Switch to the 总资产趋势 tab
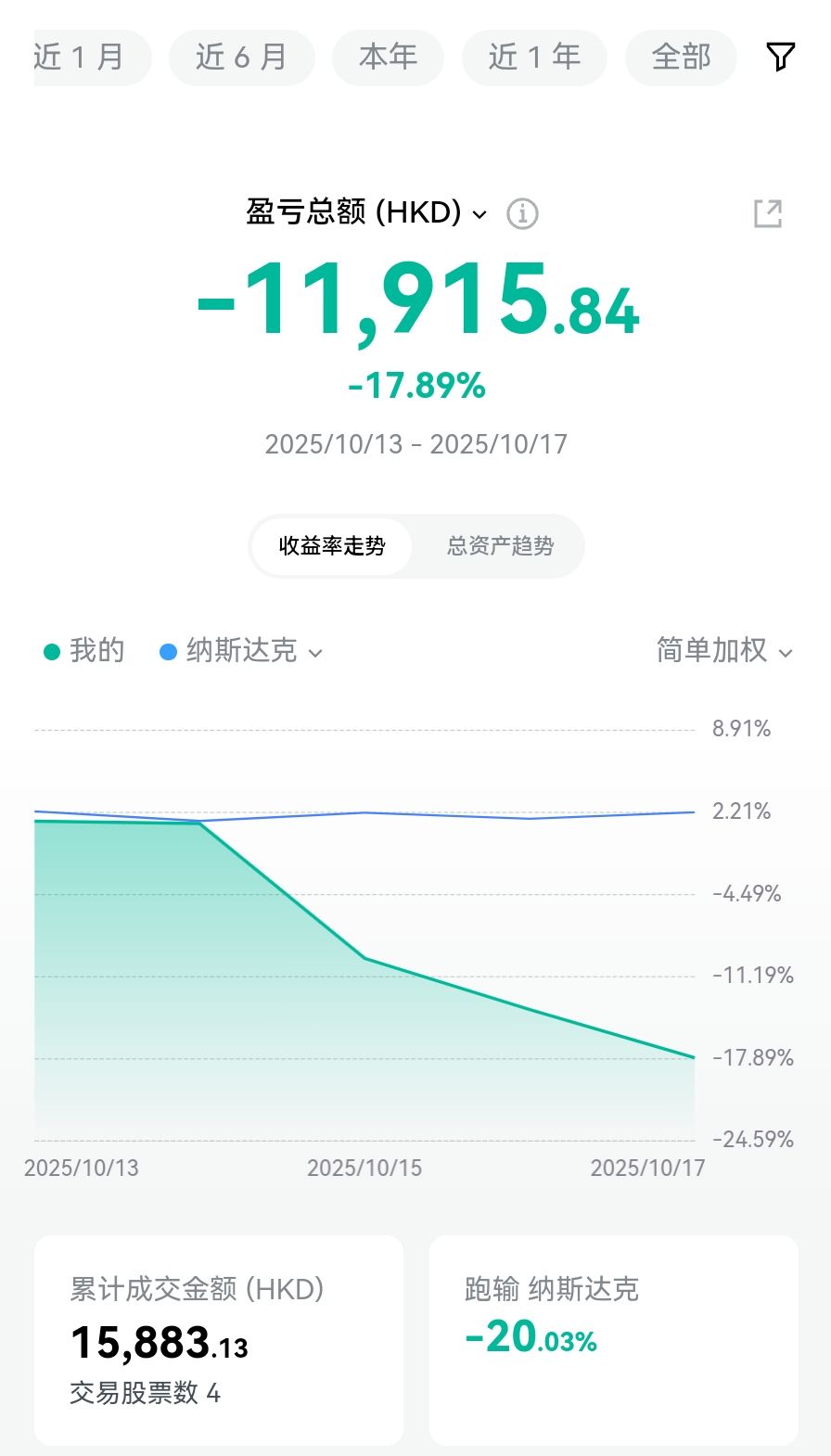The height and width of the screenshot is (1456, 831). tap(500, 546)
